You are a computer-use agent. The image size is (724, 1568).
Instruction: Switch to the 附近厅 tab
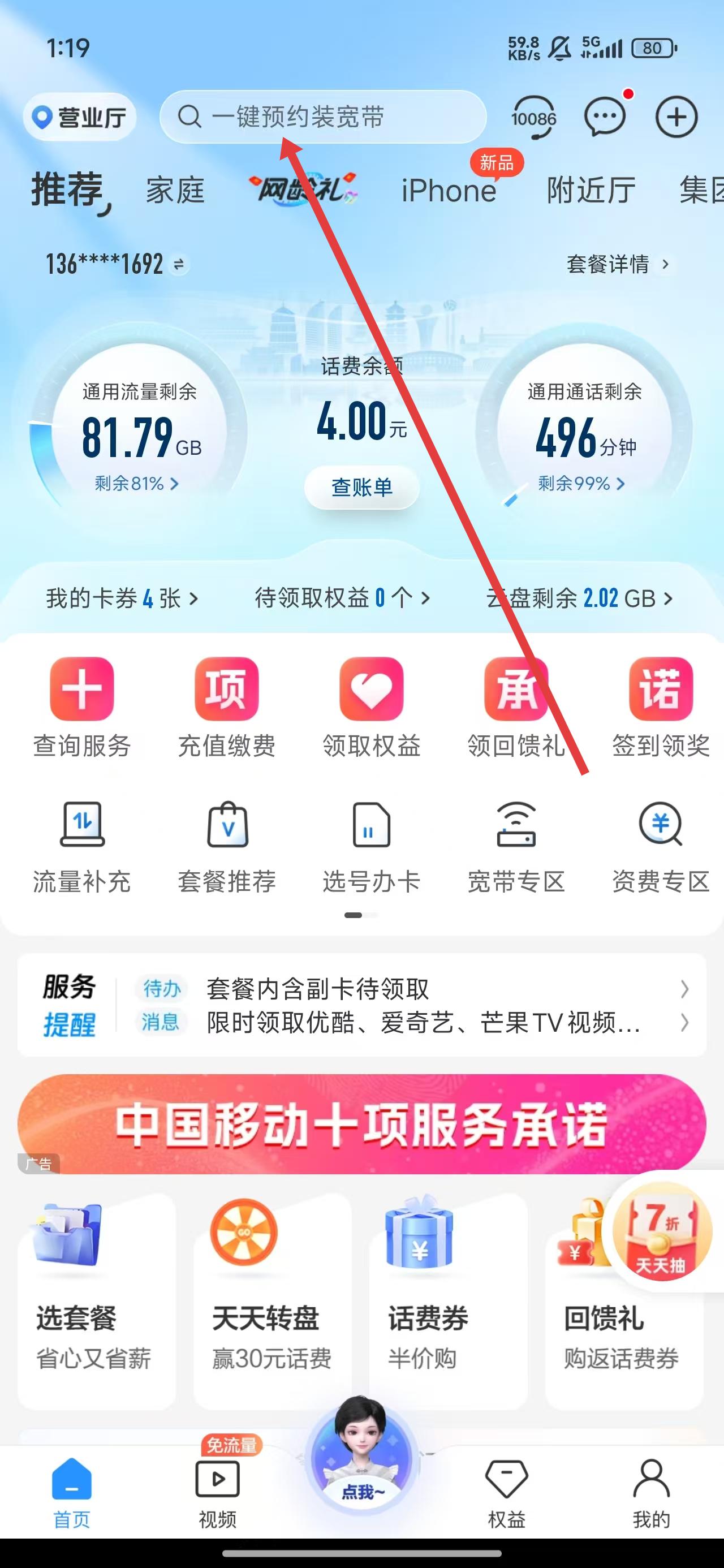pos(591,191)
